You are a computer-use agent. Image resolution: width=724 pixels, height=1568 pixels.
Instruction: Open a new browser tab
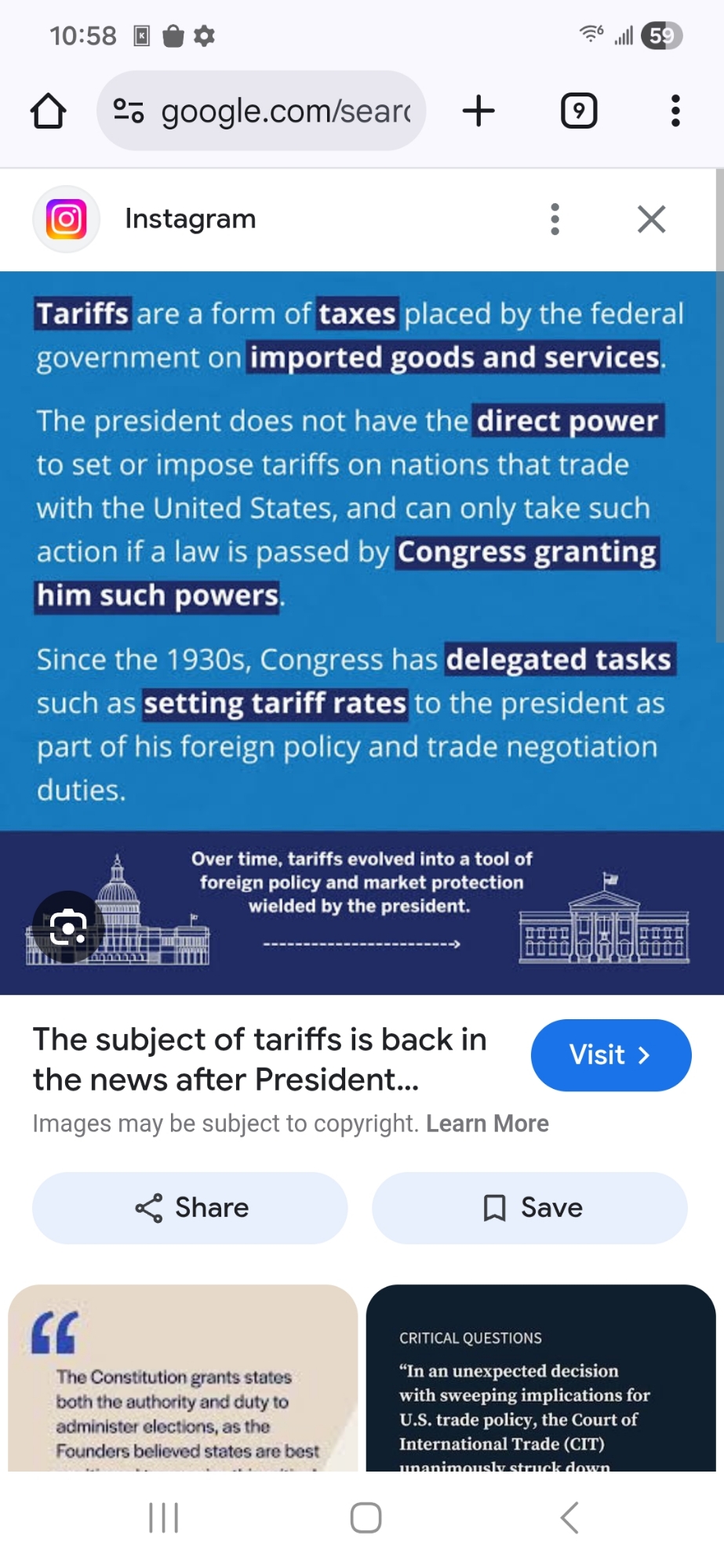click(x=478, y=111)
